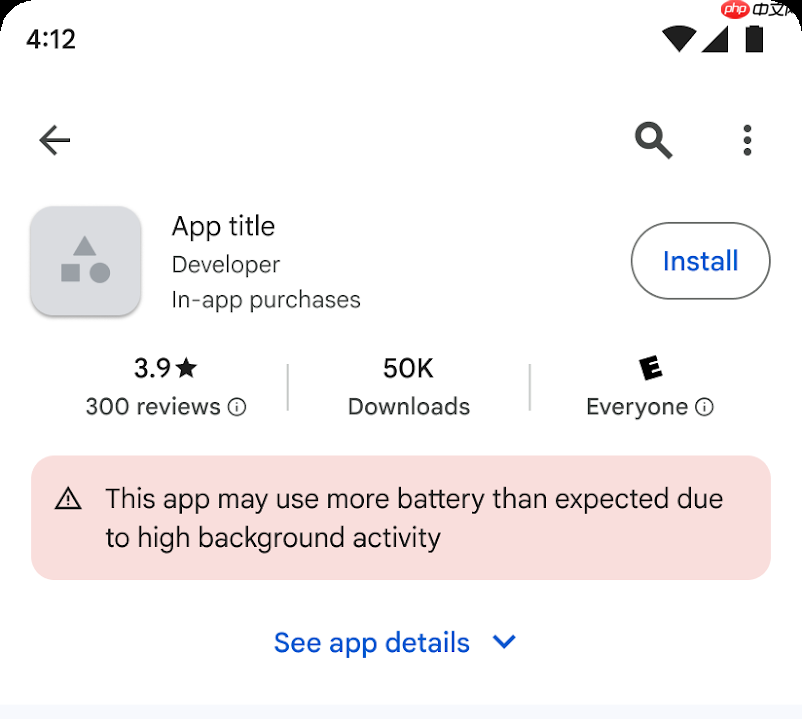Image resolution: width=802 pixels, height=719 pixels.
Task: Open the info icon beside 300 reviews
Action: coord(237,407)
